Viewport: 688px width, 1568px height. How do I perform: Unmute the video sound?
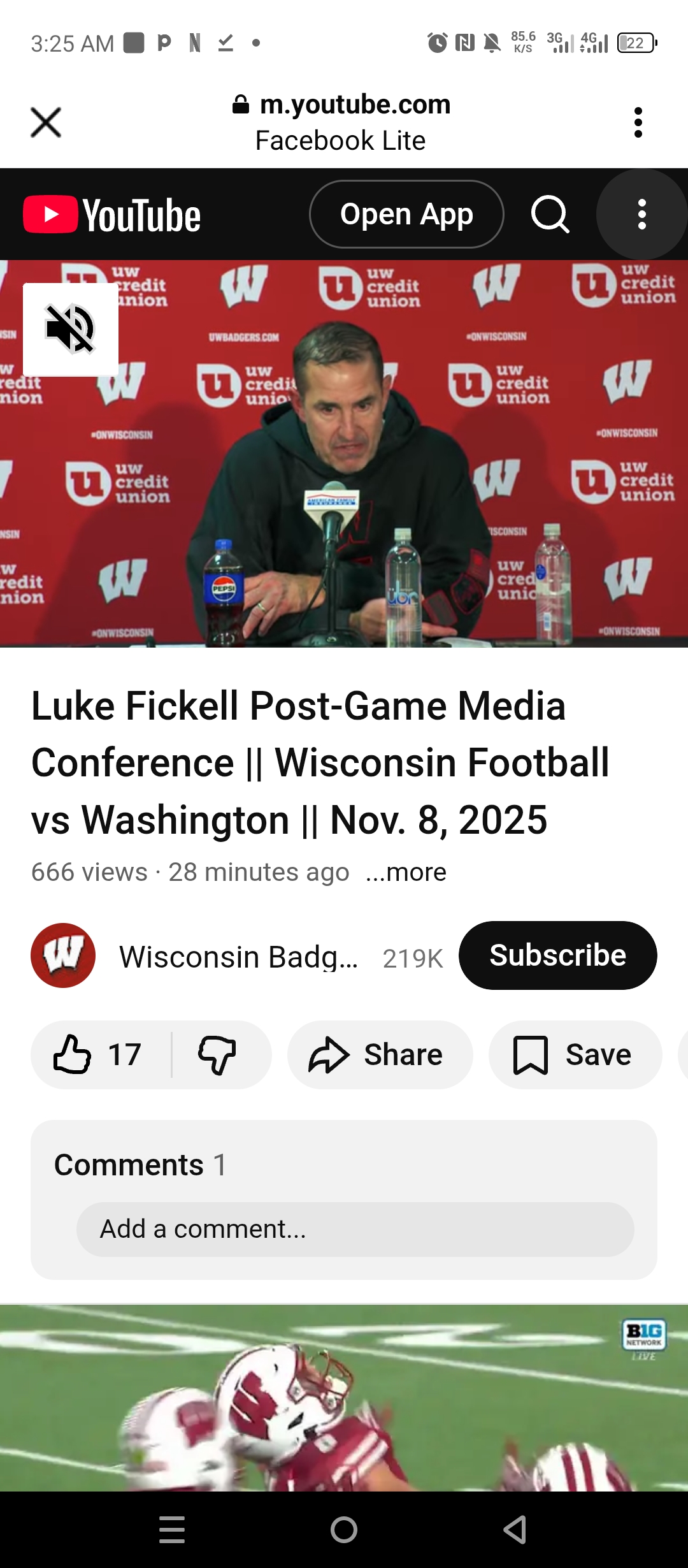click(x=71, y=330)
